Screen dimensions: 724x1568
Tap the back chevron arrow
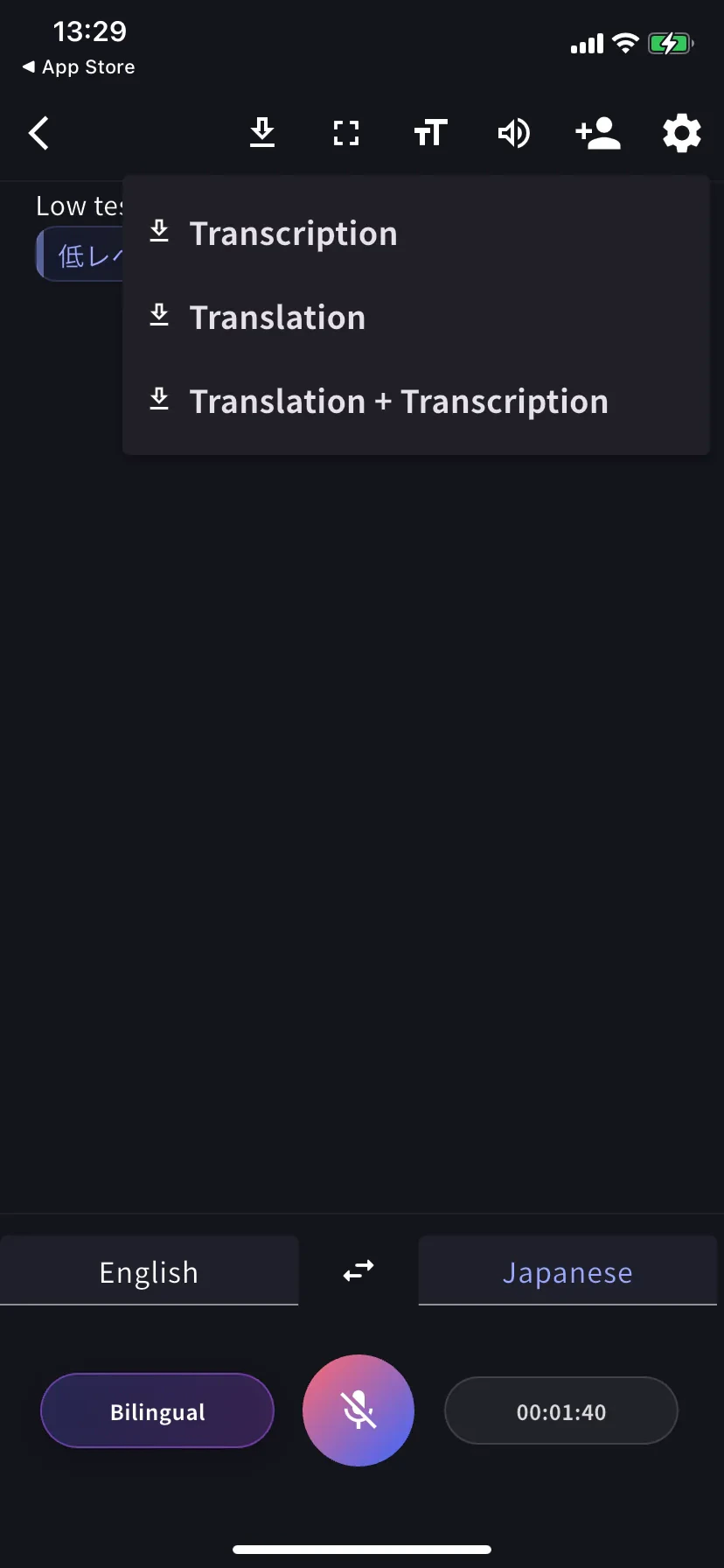coord(38,133)
